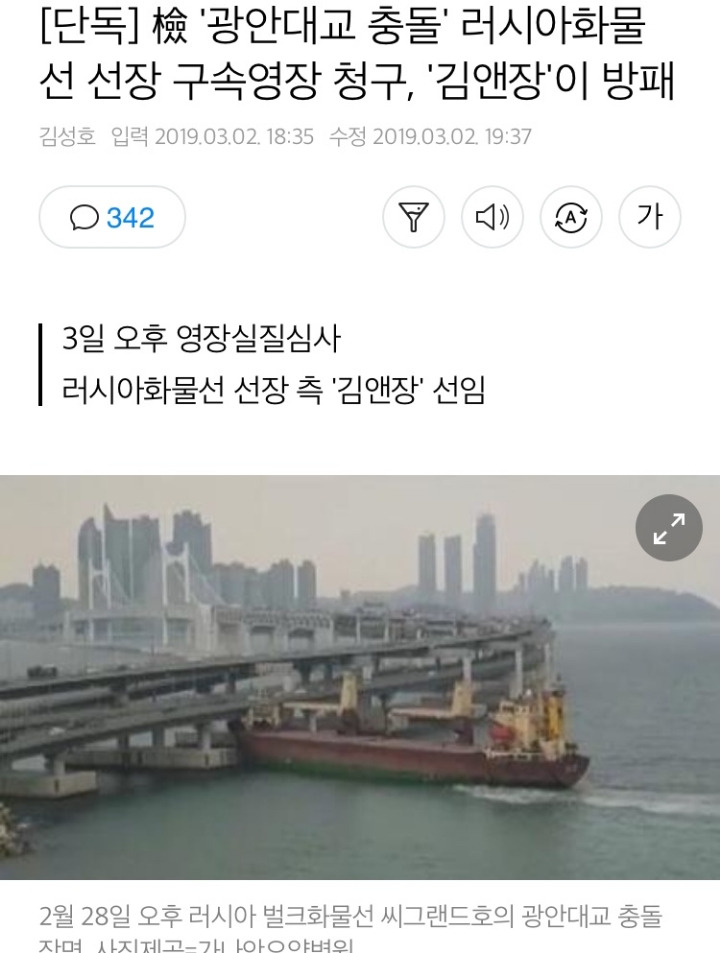720x953 pixels.
Task: Open the 342 comments
Action: pyautogui.click(x=112, y=217)
